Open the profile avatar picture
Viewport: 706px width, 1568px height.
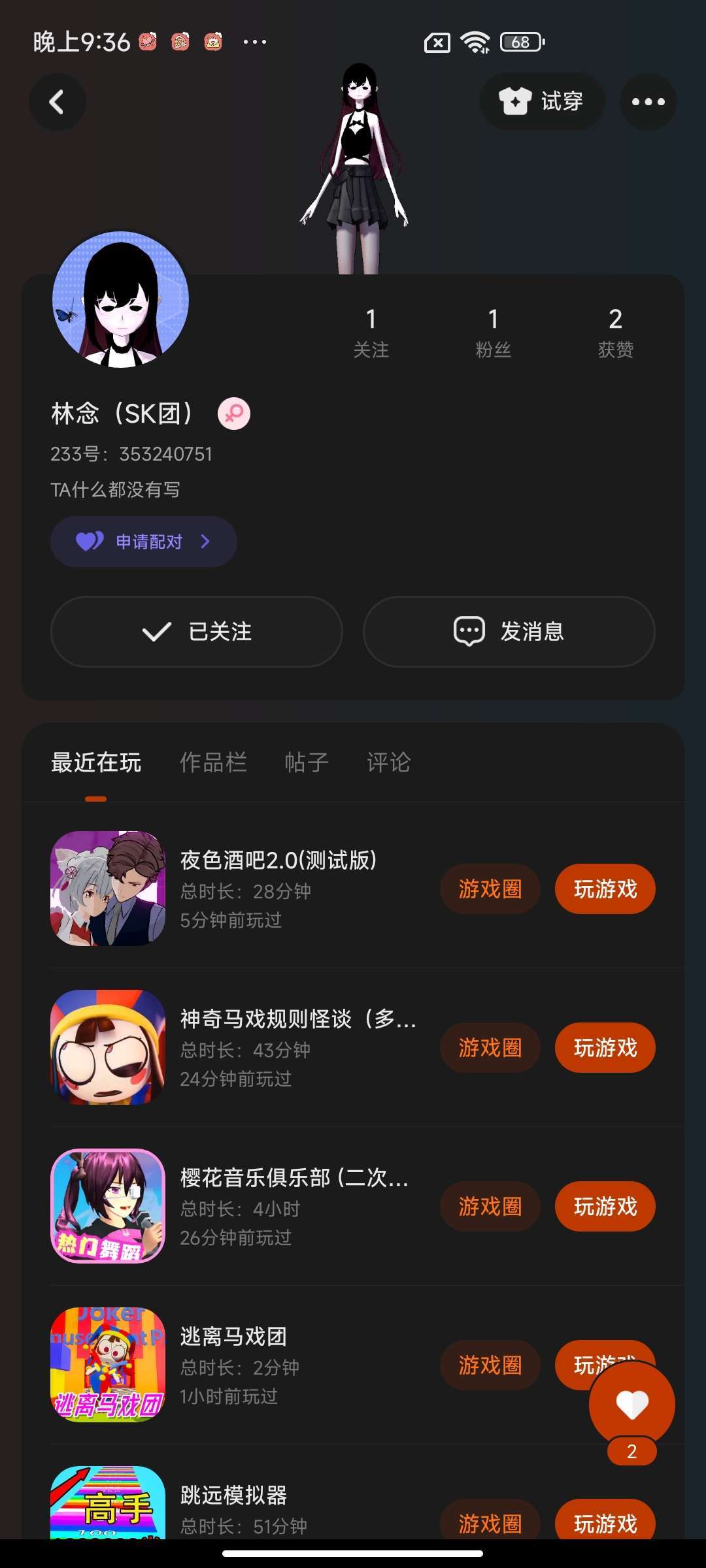pyautogui.click(x=120, y=300)
